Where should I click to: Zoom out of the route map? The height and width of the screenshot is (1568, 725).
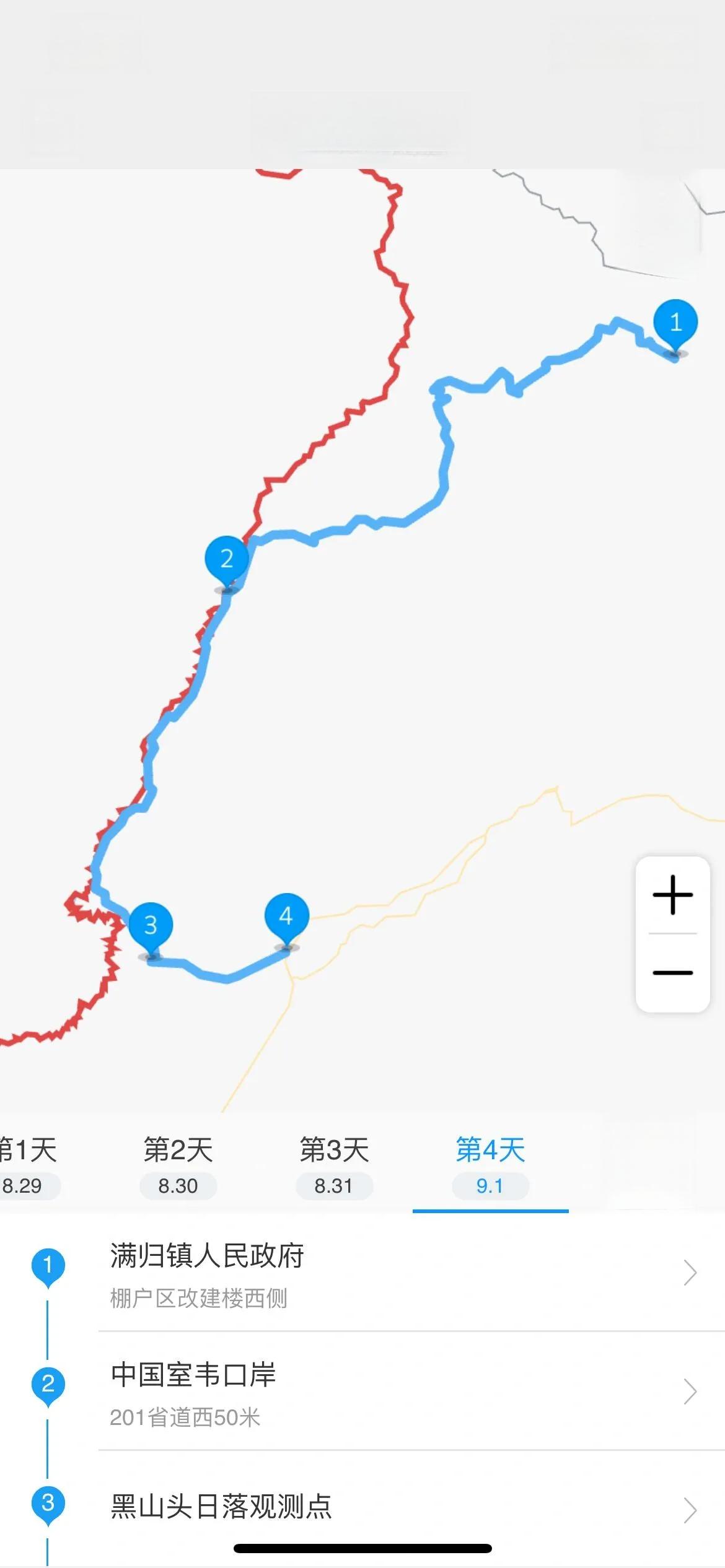pos(672,973)
